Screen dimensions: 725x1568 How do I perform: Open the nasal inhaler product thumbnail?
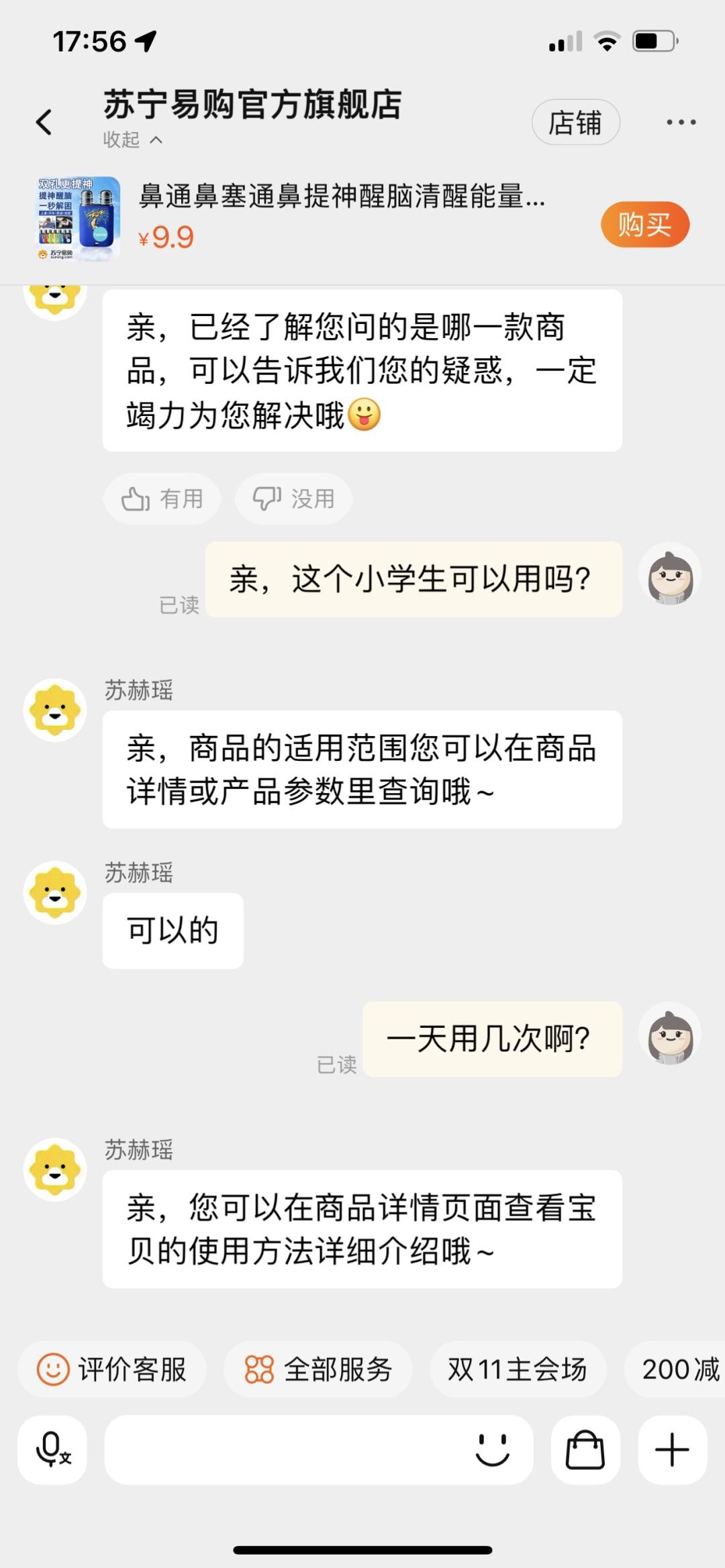(79, 219)
